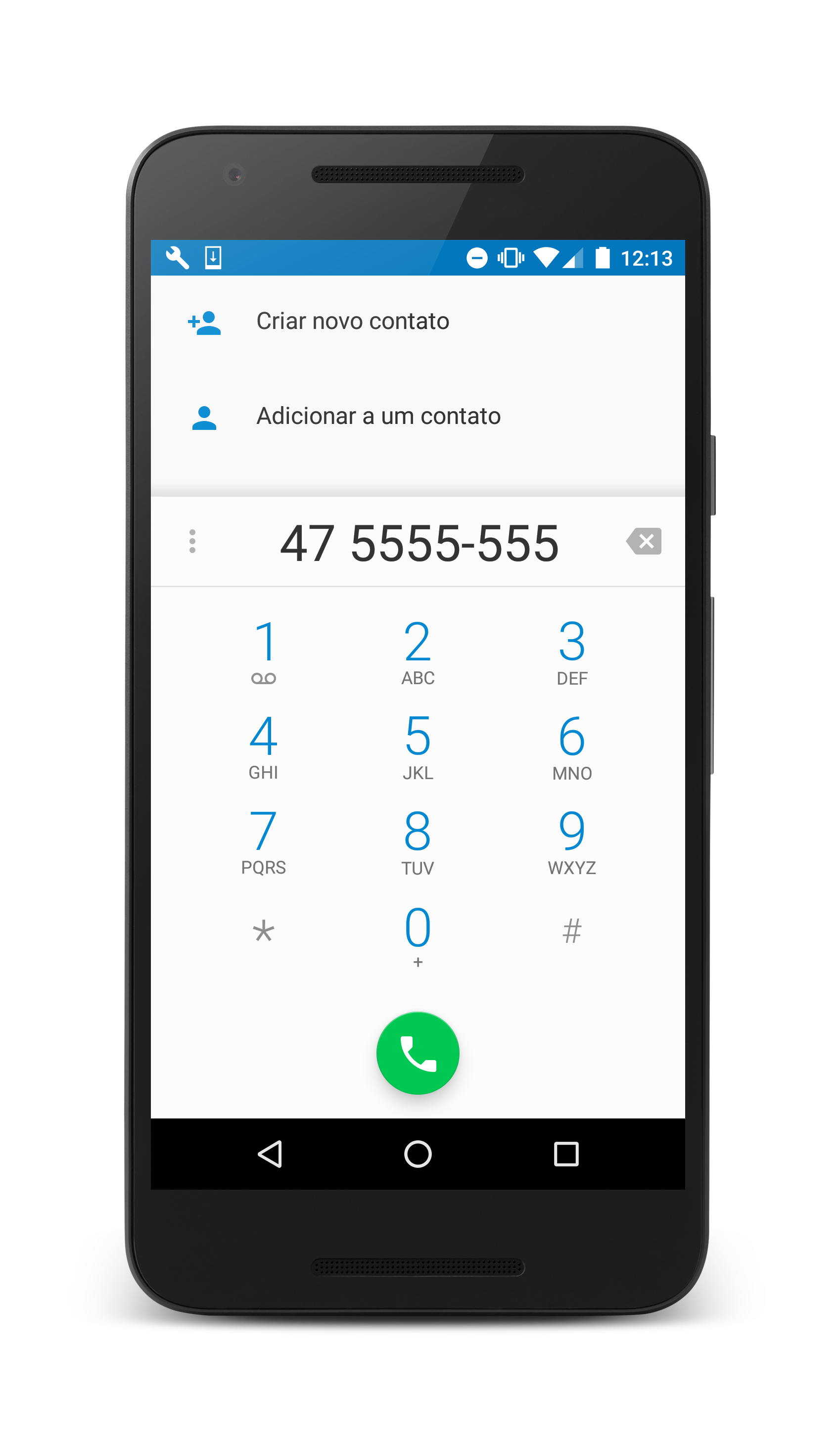This screenshot has width=840, height=1440.
Task: Select Criar novo contato
Action: 353,322
